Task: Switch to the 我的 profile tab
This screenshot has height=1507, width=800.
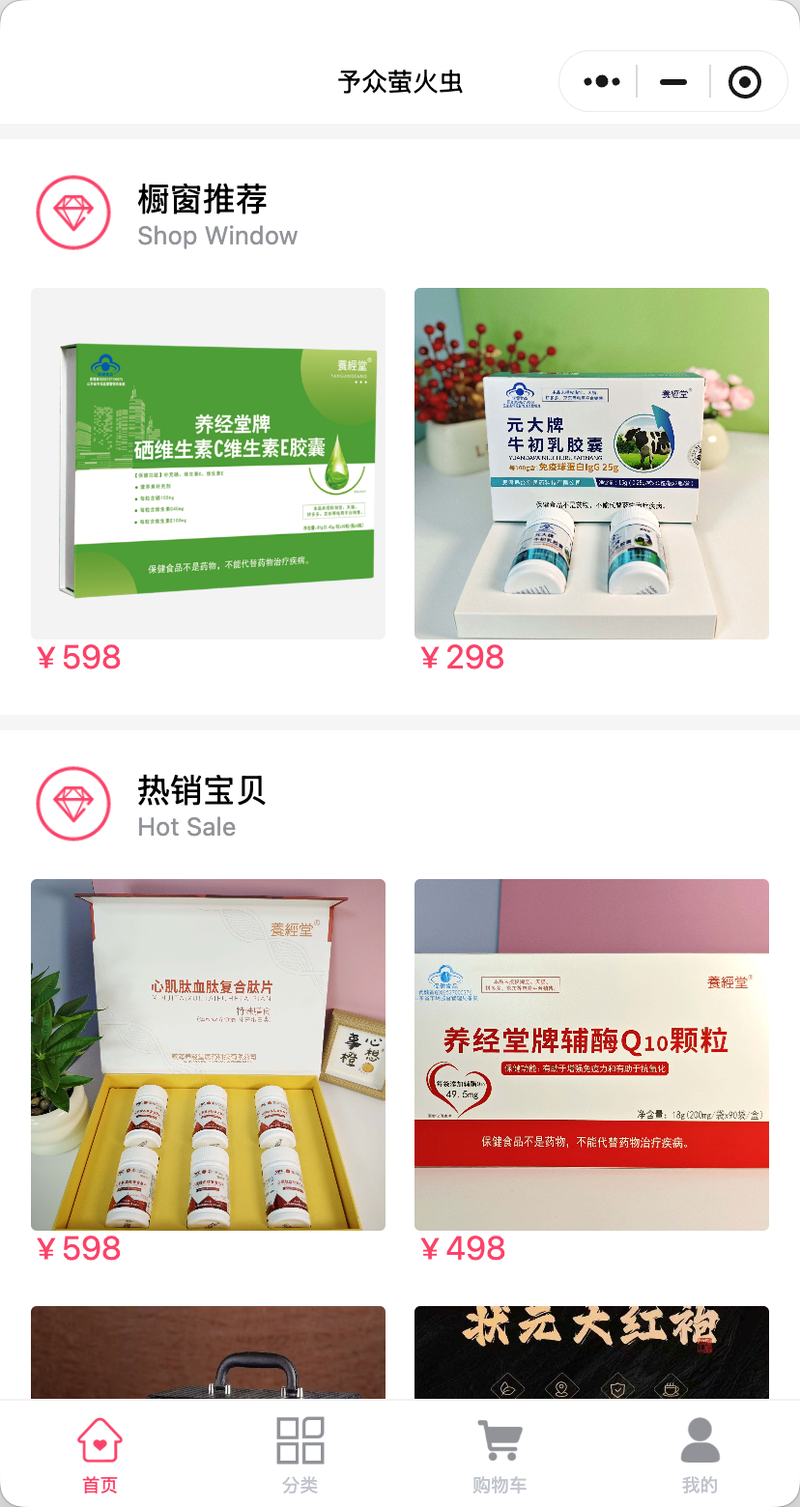Action: 700,1455
